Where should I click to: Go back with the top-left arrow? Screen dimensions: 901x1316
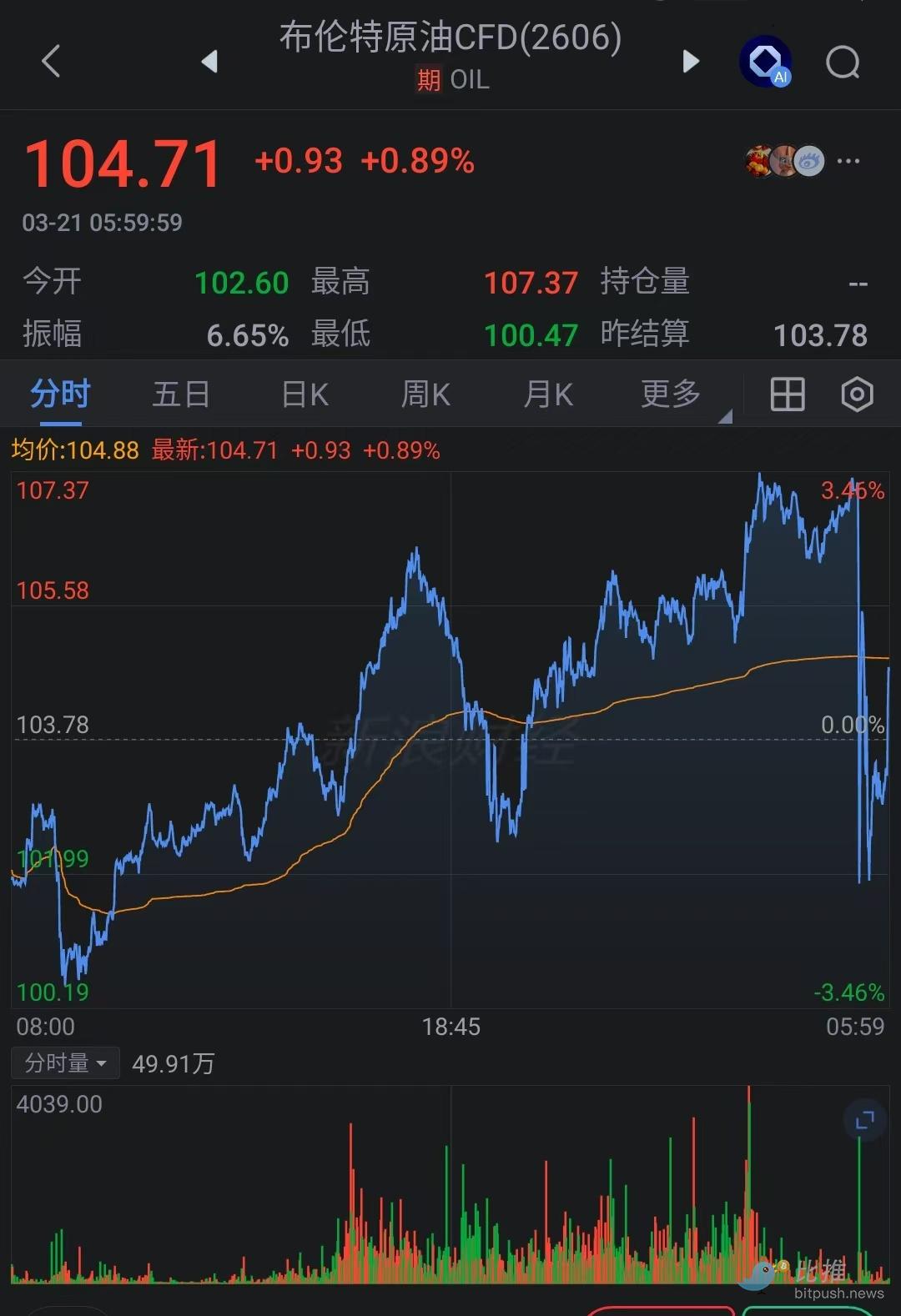52,61
